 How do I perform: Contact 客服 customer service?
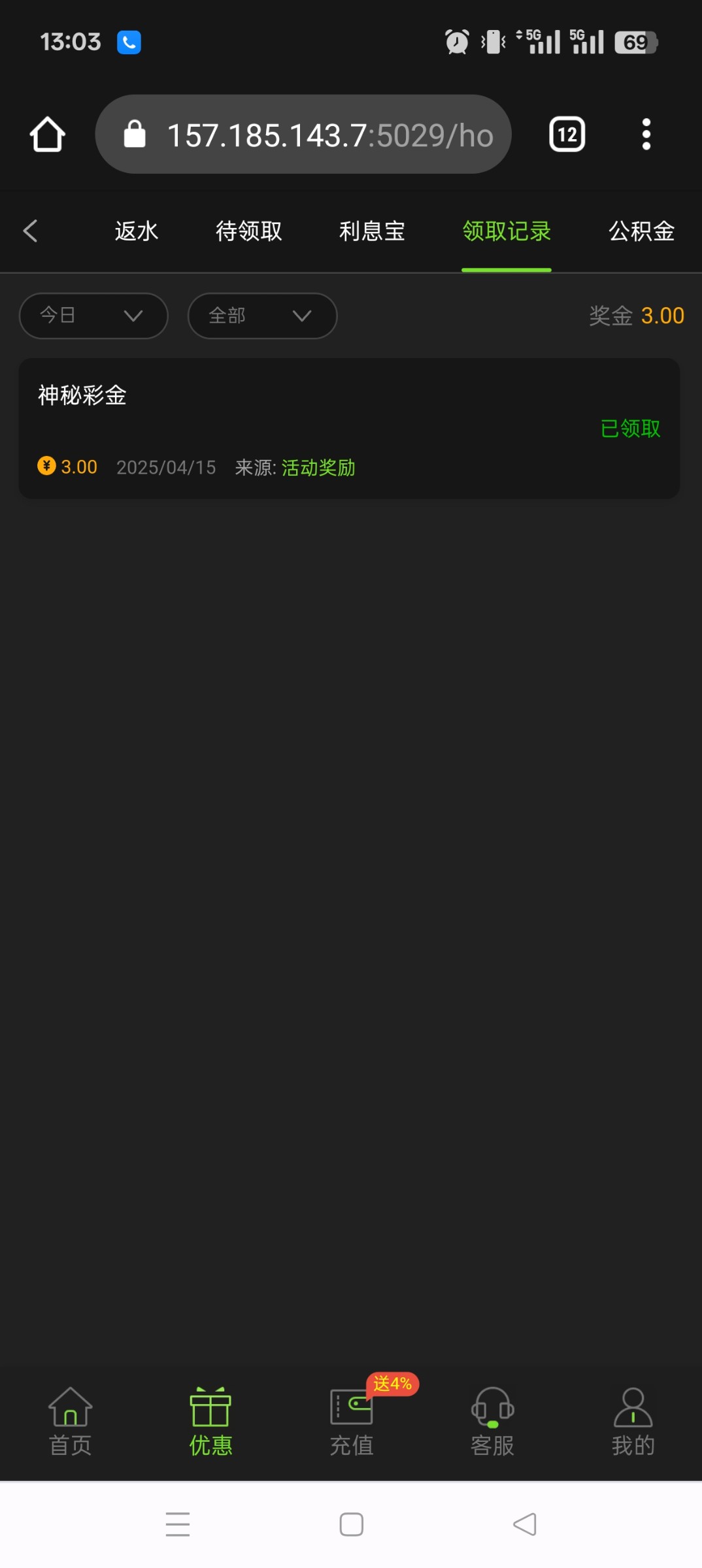coord(492,1422)
